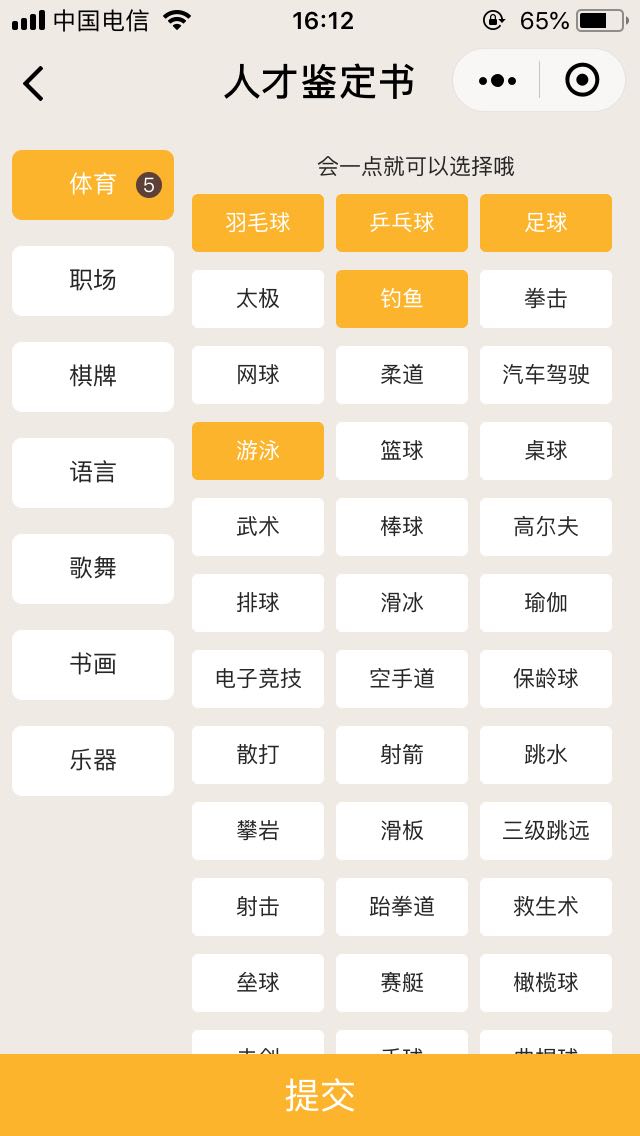Viewport: 640px width, 1136px height.
Task: Close the mini program with the circle icon
Action: click(582, 80)
